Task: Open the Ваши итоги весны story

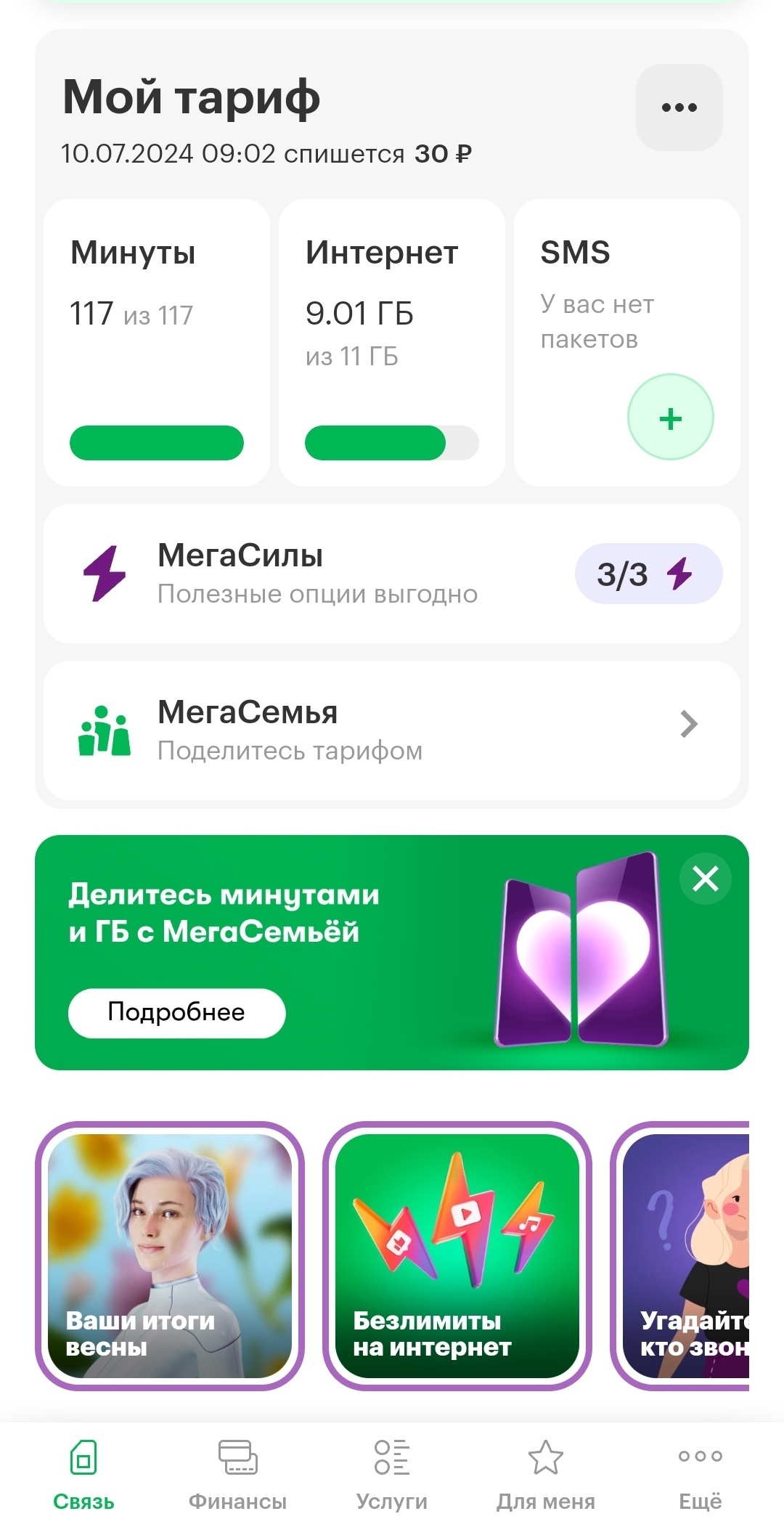Action: tap(169, 1255)
